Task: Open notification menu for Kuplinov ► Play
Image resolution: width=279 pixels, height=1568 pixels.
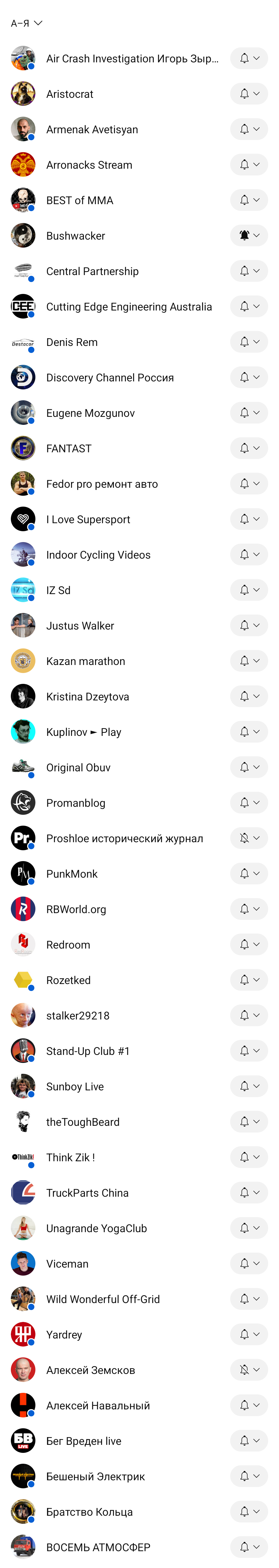Action: [249, 732]
